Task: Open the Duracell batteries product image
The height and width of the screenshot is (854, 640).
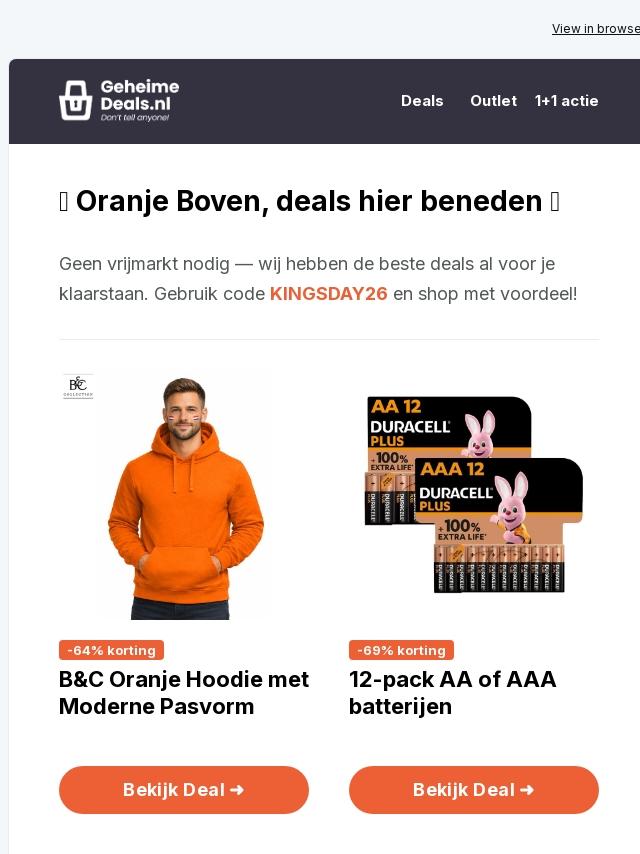Action: coord(474,495)
